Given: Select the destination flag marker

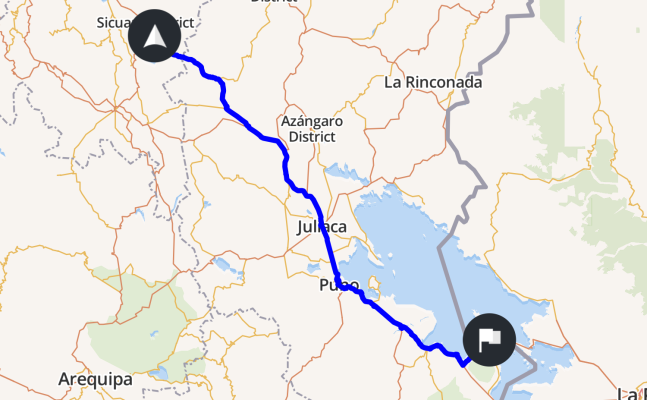Looking at the screenshot, I should pyautogui.click(x=490, y=340).
